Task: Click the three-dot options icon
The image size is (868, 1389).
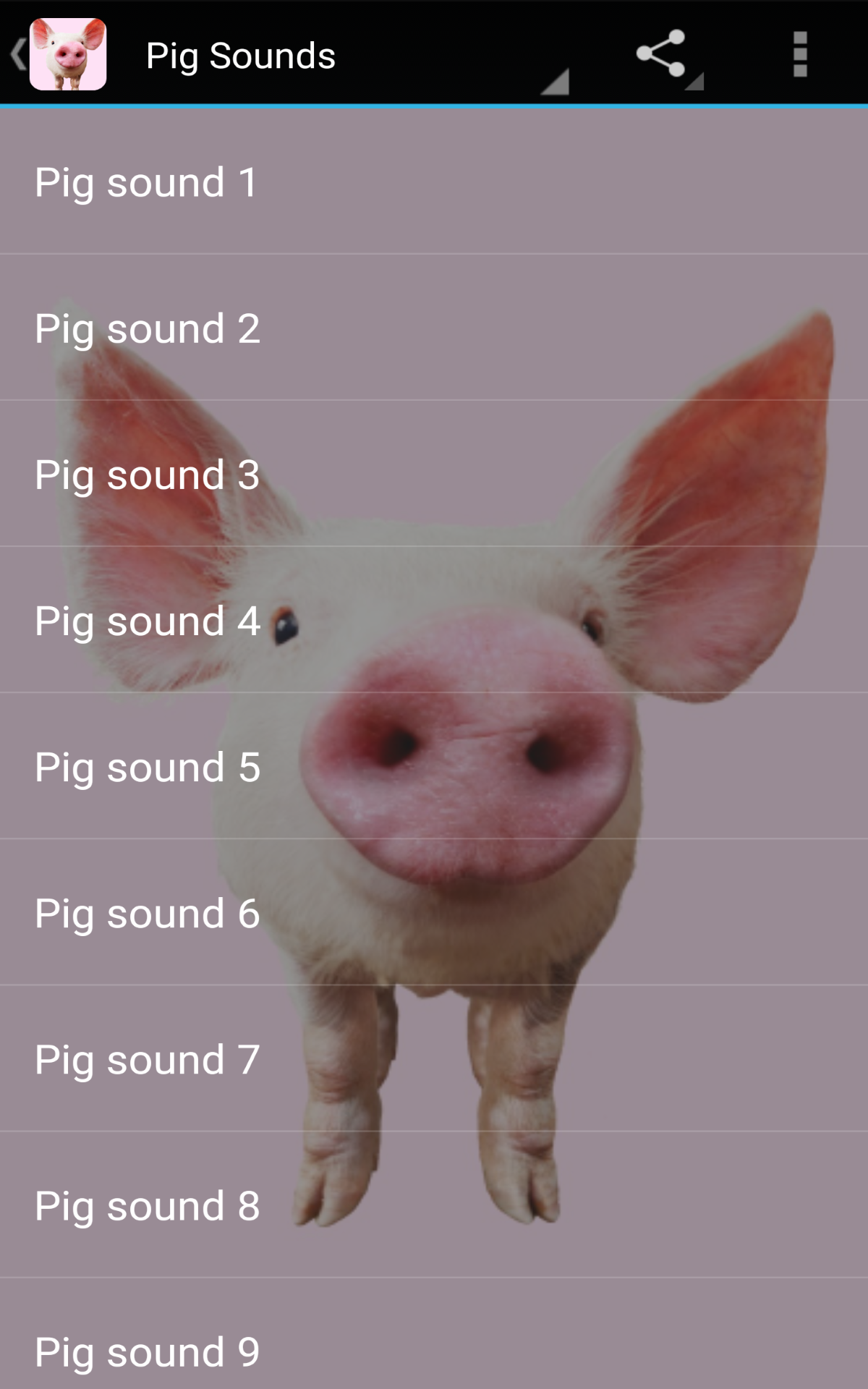Action: click(799, 54)
